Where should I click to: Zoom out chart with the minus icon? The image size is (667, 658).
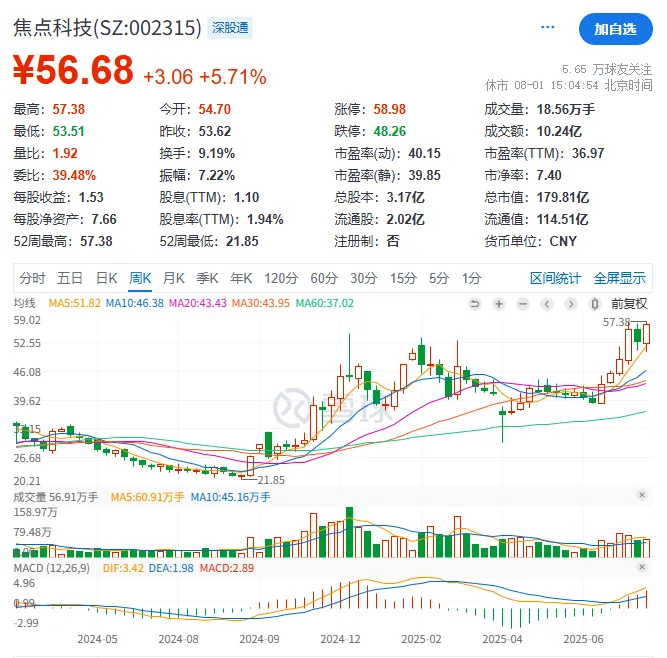click(522, 303)
